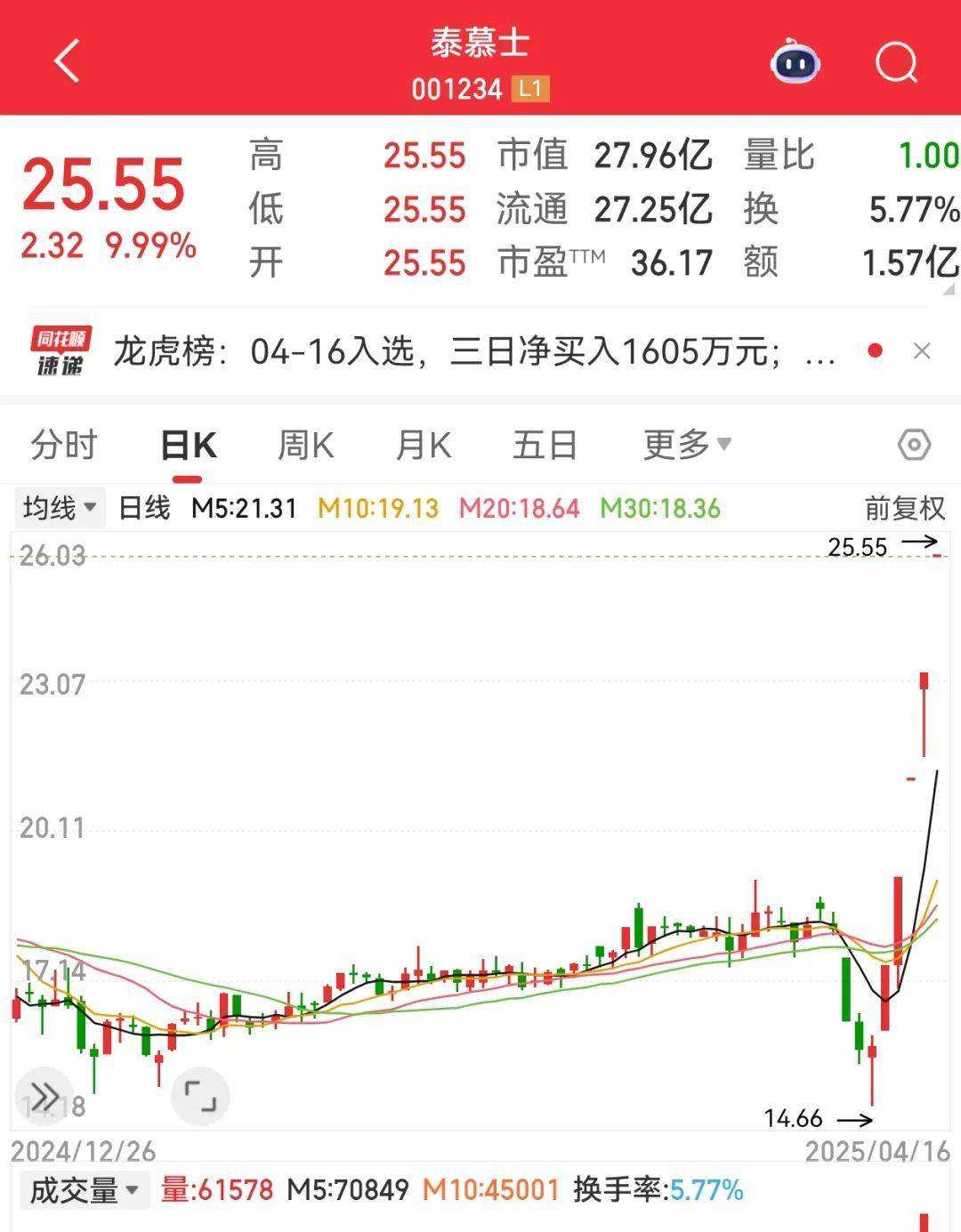The image size is (961, 1232).
Task: Open the search magnifier icon
Action: (898, 60)
